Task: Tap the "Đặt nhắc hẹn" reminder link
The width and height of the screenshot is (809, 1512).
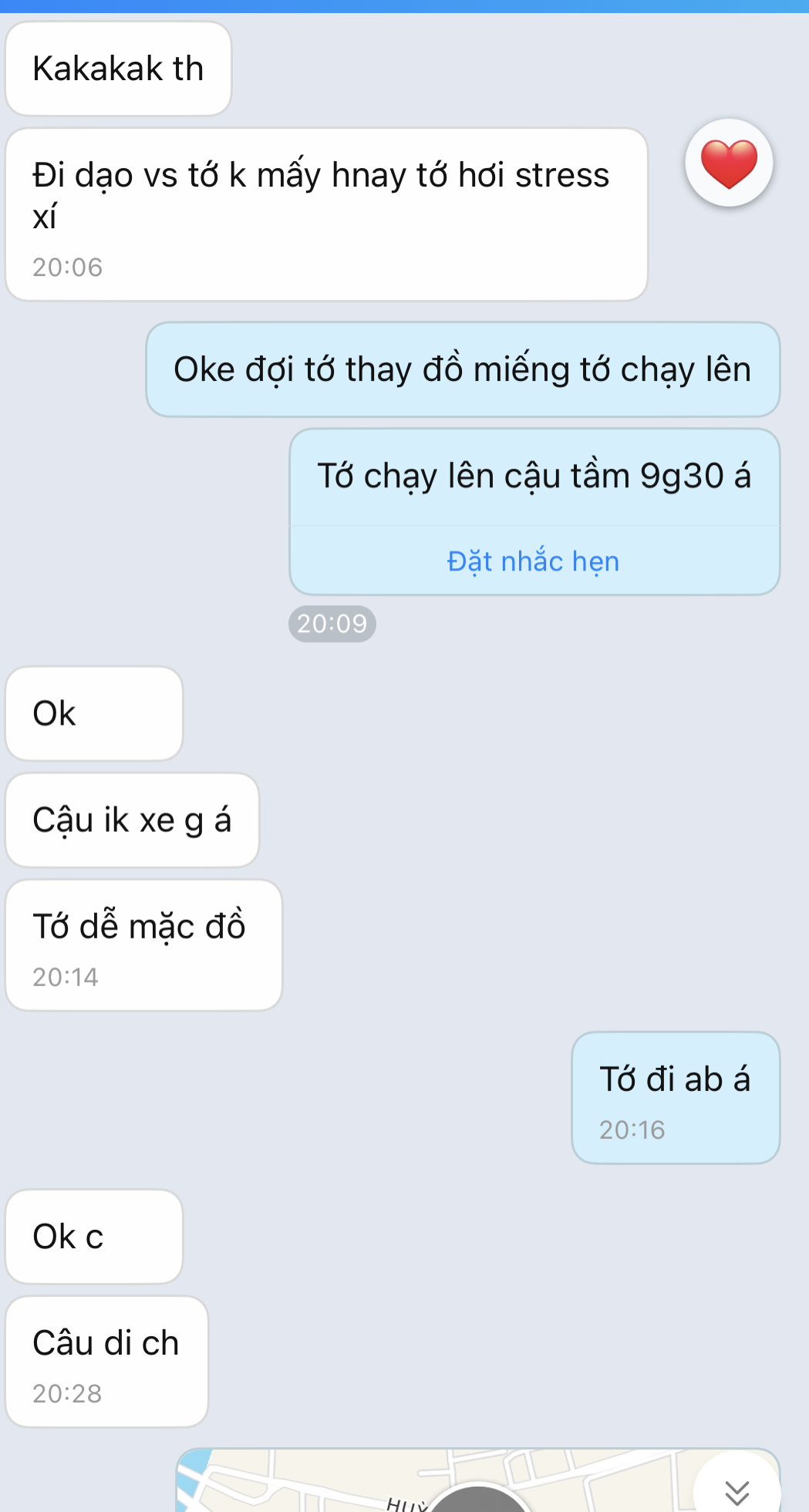Action: pos(534,561)
